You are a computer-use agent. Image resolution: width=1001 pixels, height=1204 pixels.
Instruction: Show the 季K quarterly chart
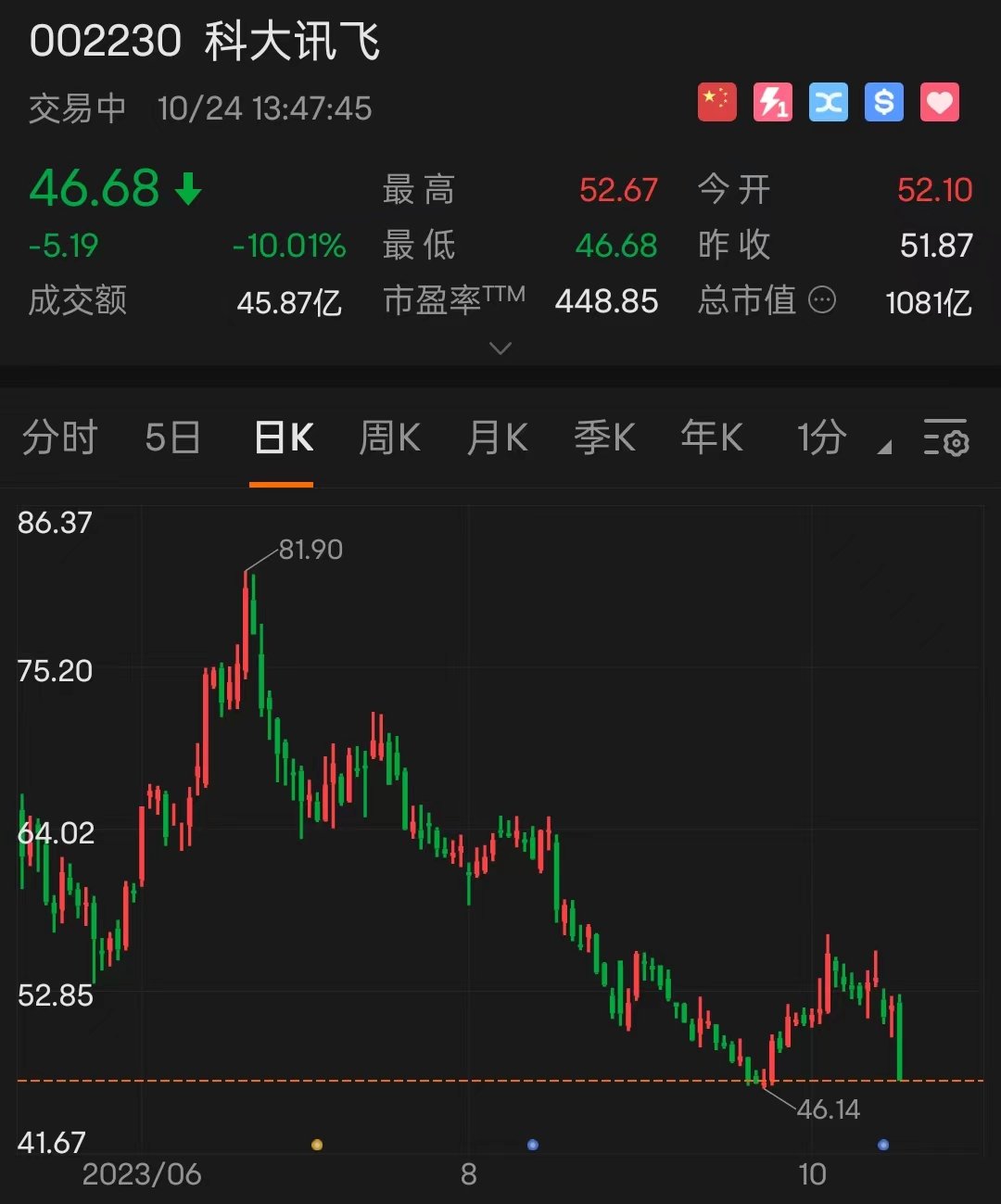click(x=605, y=437)
